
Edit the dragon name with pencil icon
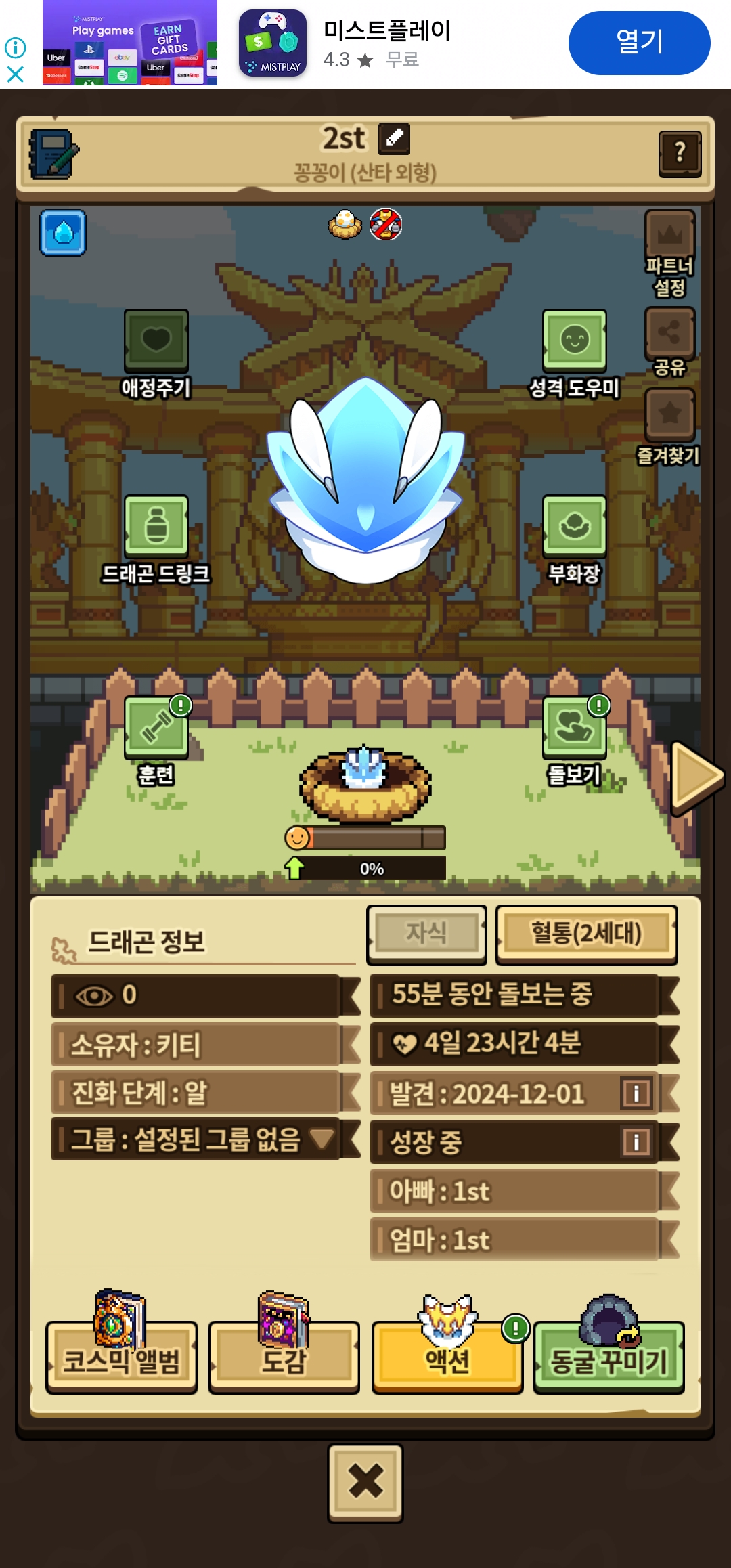pos(394,137)
